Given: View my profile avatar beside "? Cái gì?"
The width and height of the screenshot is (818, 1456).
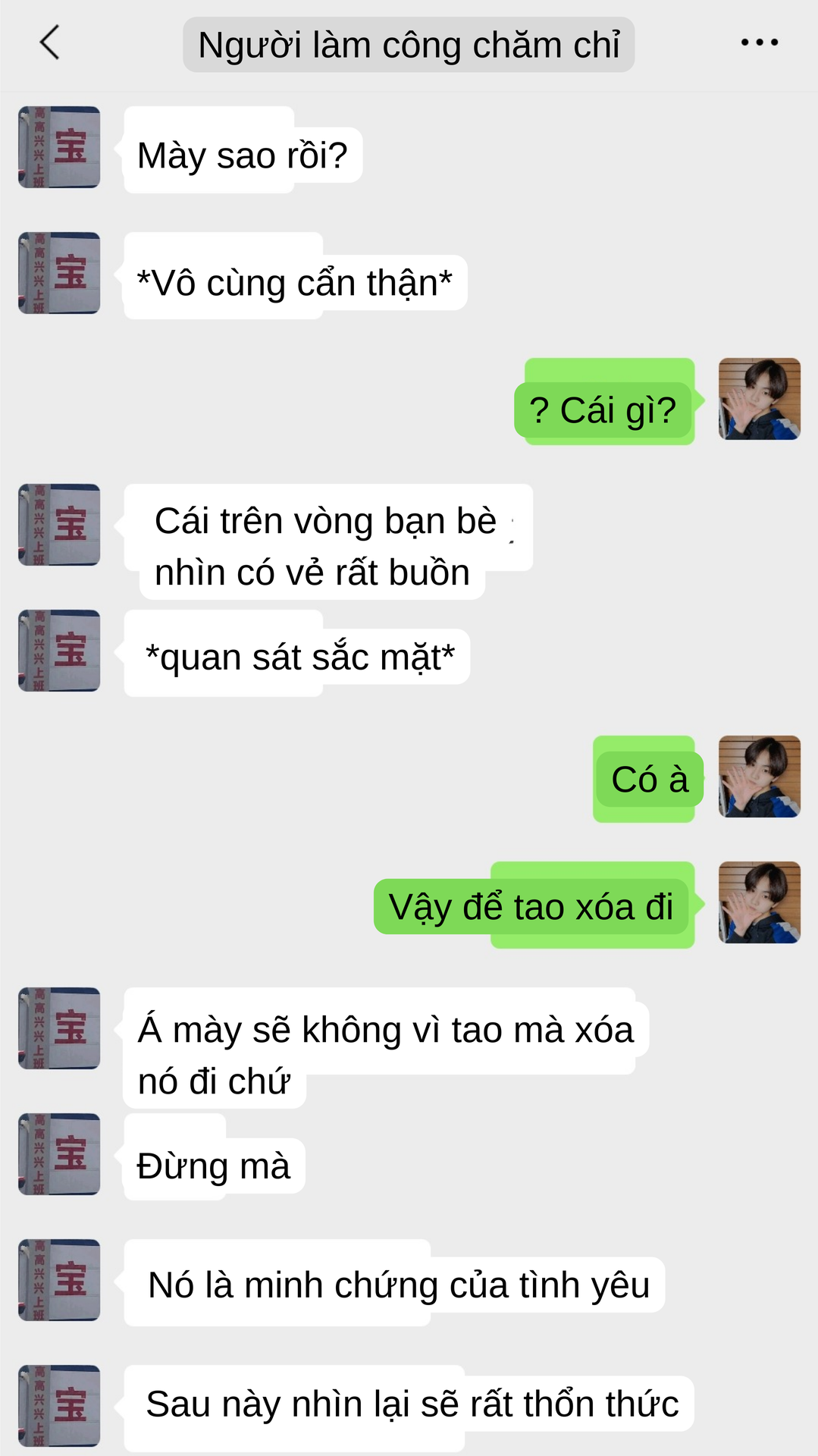Looking at the screenshot, I should pos(759,399).
